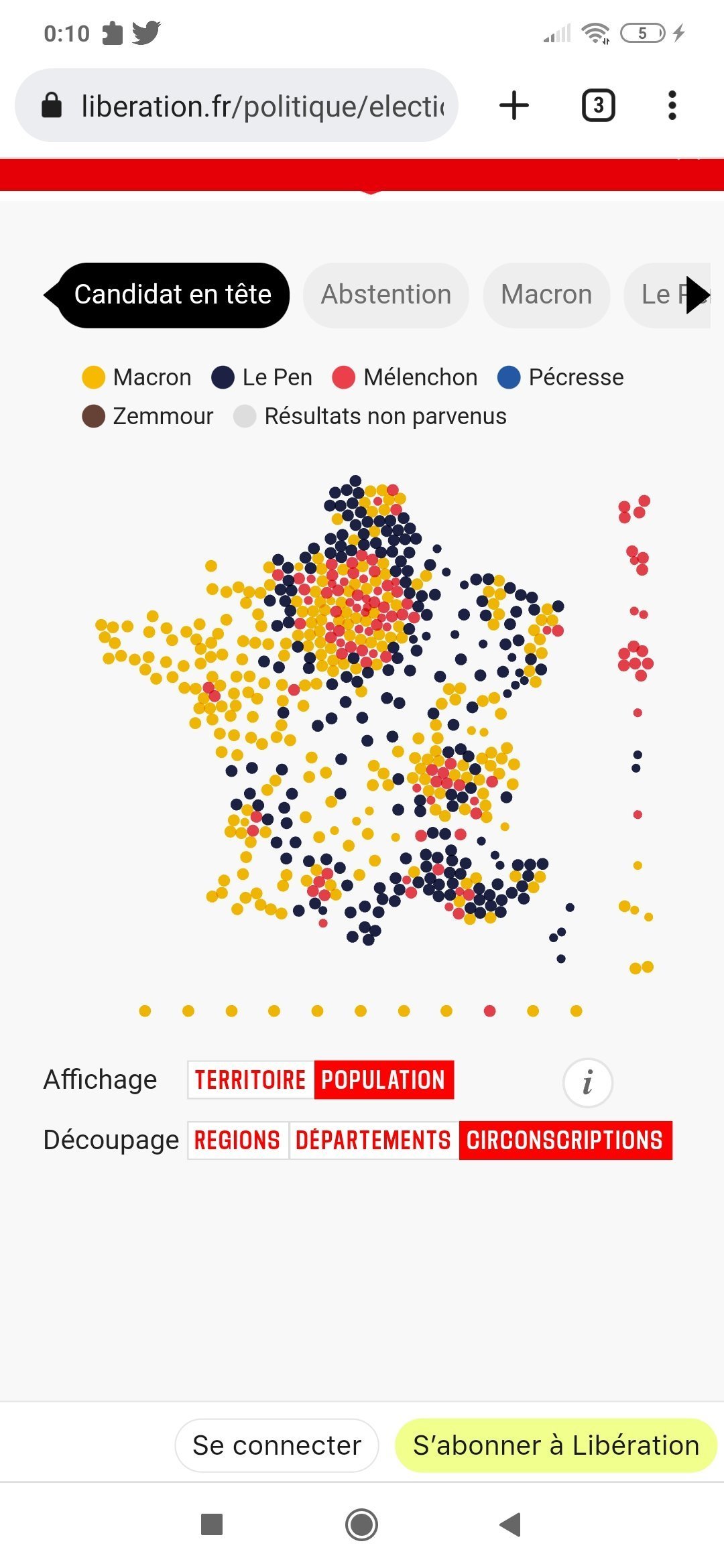Change breakdown to Départements
The height and width of the screenshot is (1568, 724).
tap(373, 1140)
